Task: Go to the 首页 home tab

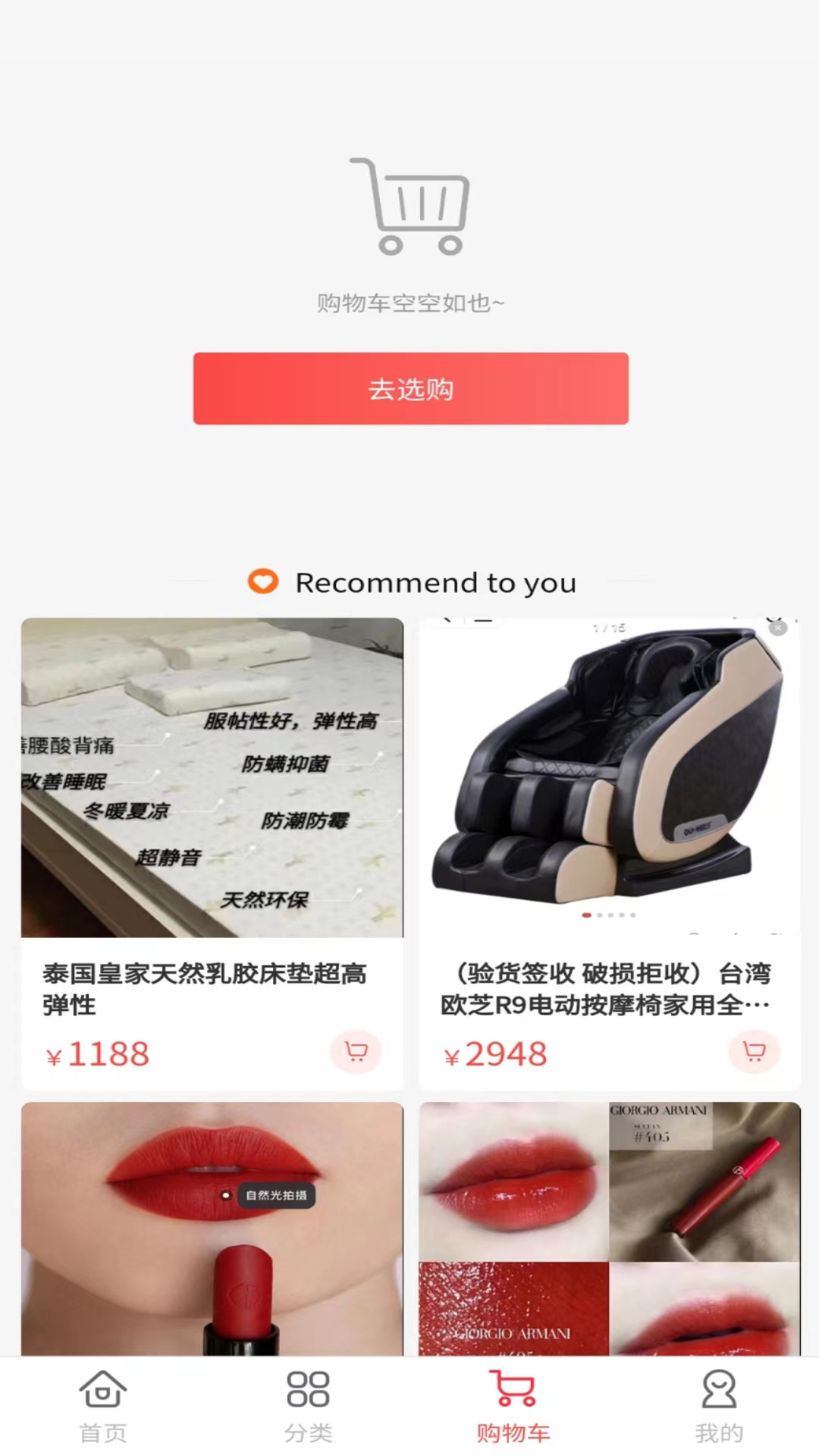Action: tap(103, 1407)
